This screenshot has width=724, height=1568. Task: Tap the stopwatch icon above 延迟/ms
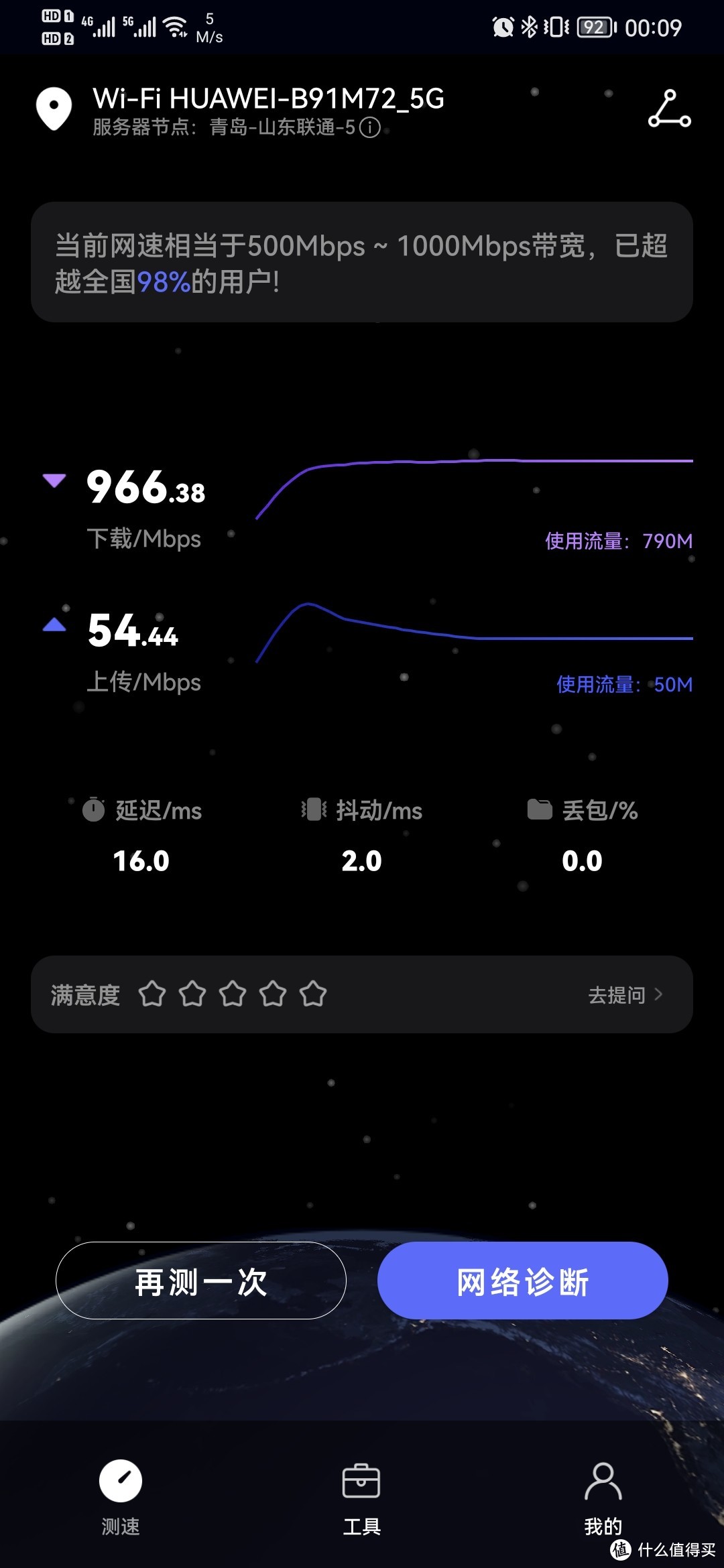[x=95, y=810]
